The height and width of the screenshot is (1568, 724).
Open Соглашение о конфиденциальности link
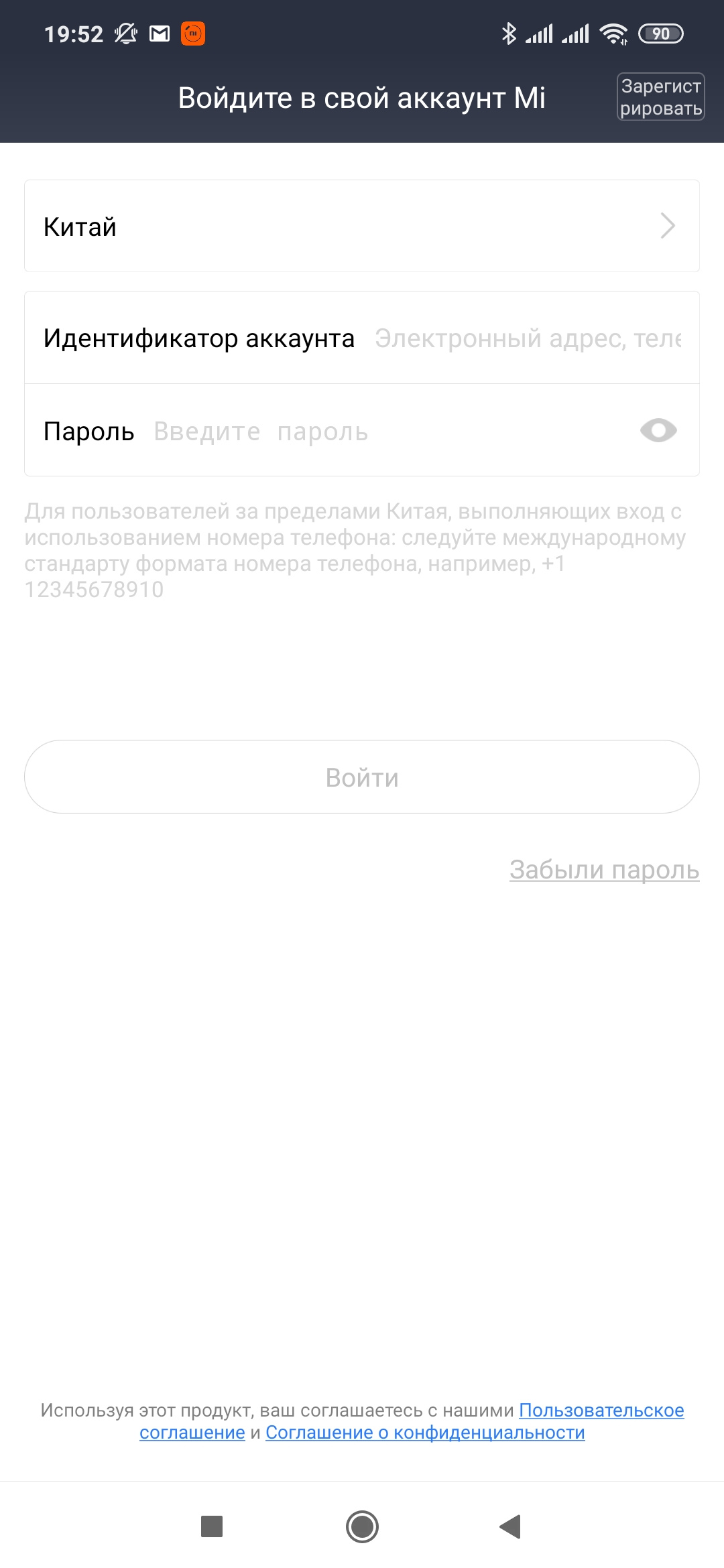(425, 1433)
